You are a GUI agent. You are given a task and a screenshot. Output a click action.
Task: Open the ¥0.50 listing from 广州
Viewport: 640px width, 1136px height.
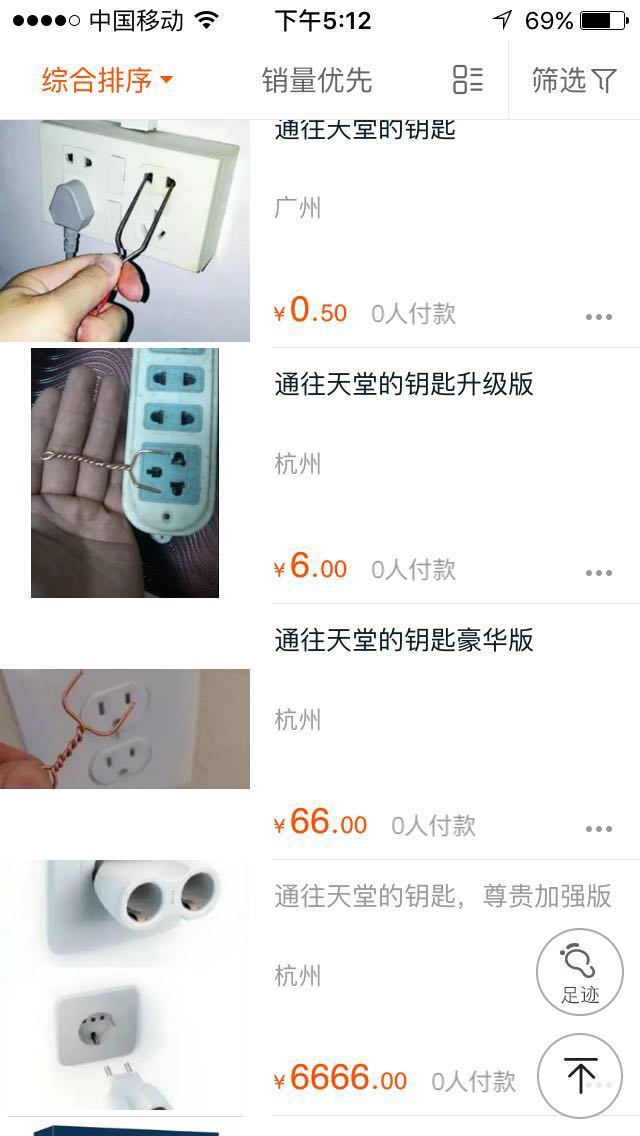[364, 129]
